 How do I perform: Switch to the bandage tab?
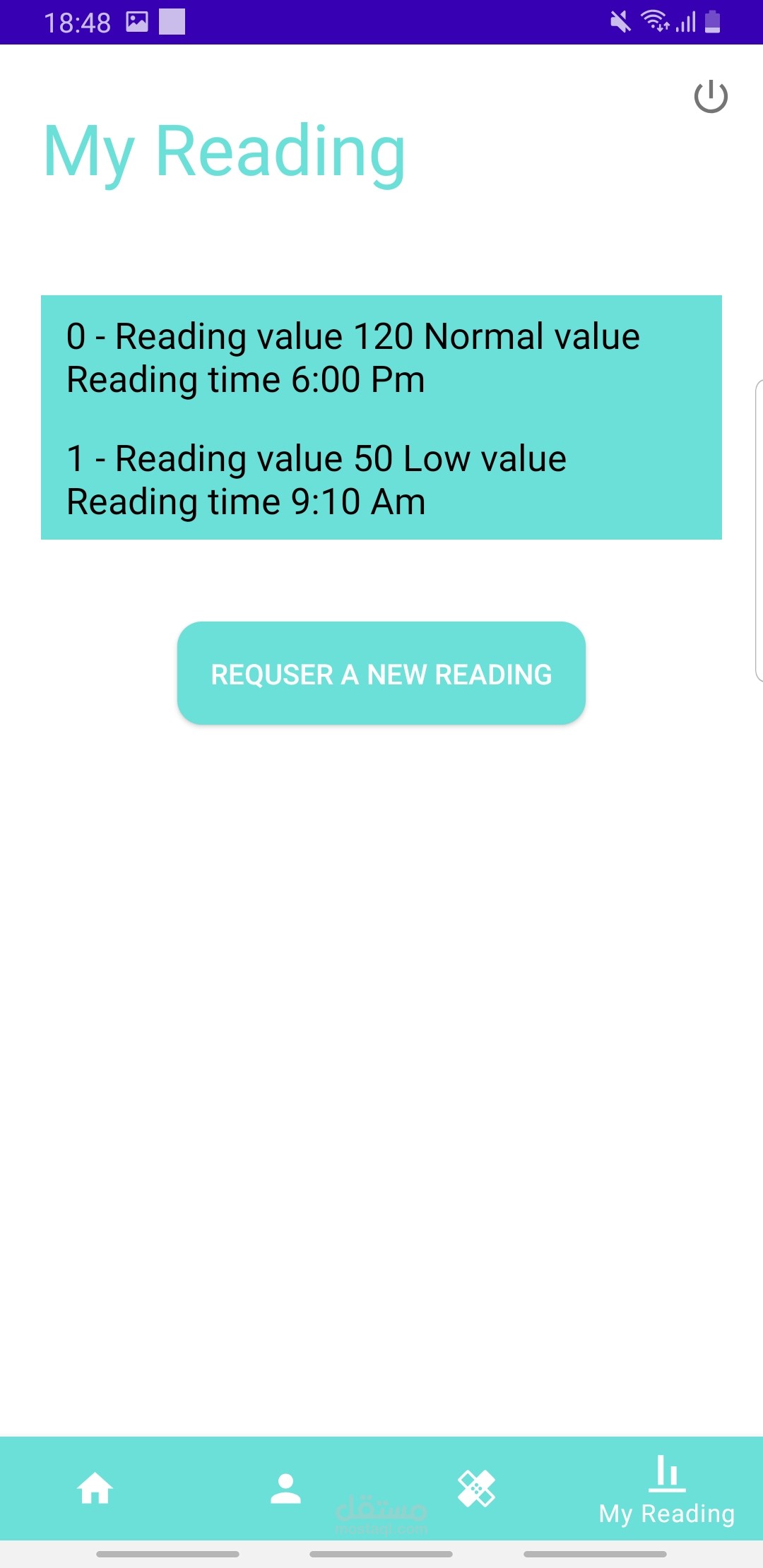click(x=476, y=1488)
